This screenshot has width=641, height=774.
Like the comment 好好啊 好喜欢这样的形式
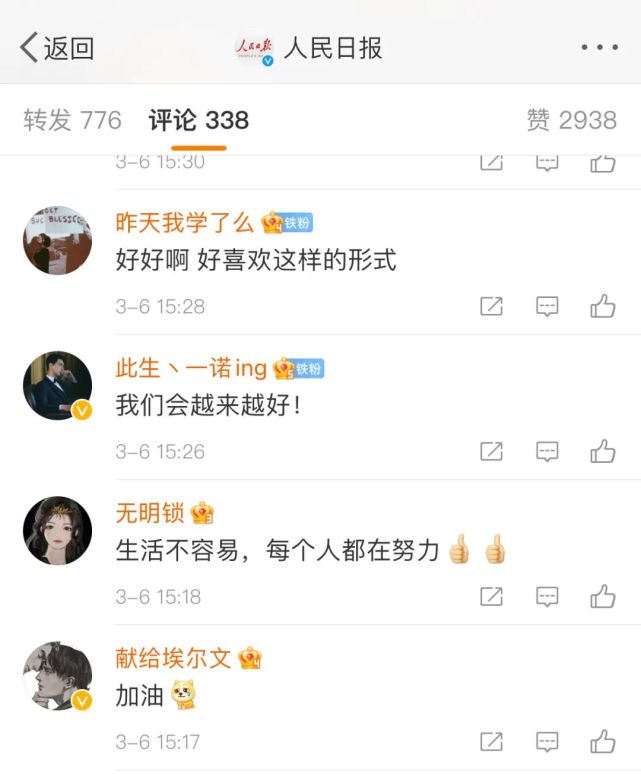pyautogui.click(x=602, y=306)
